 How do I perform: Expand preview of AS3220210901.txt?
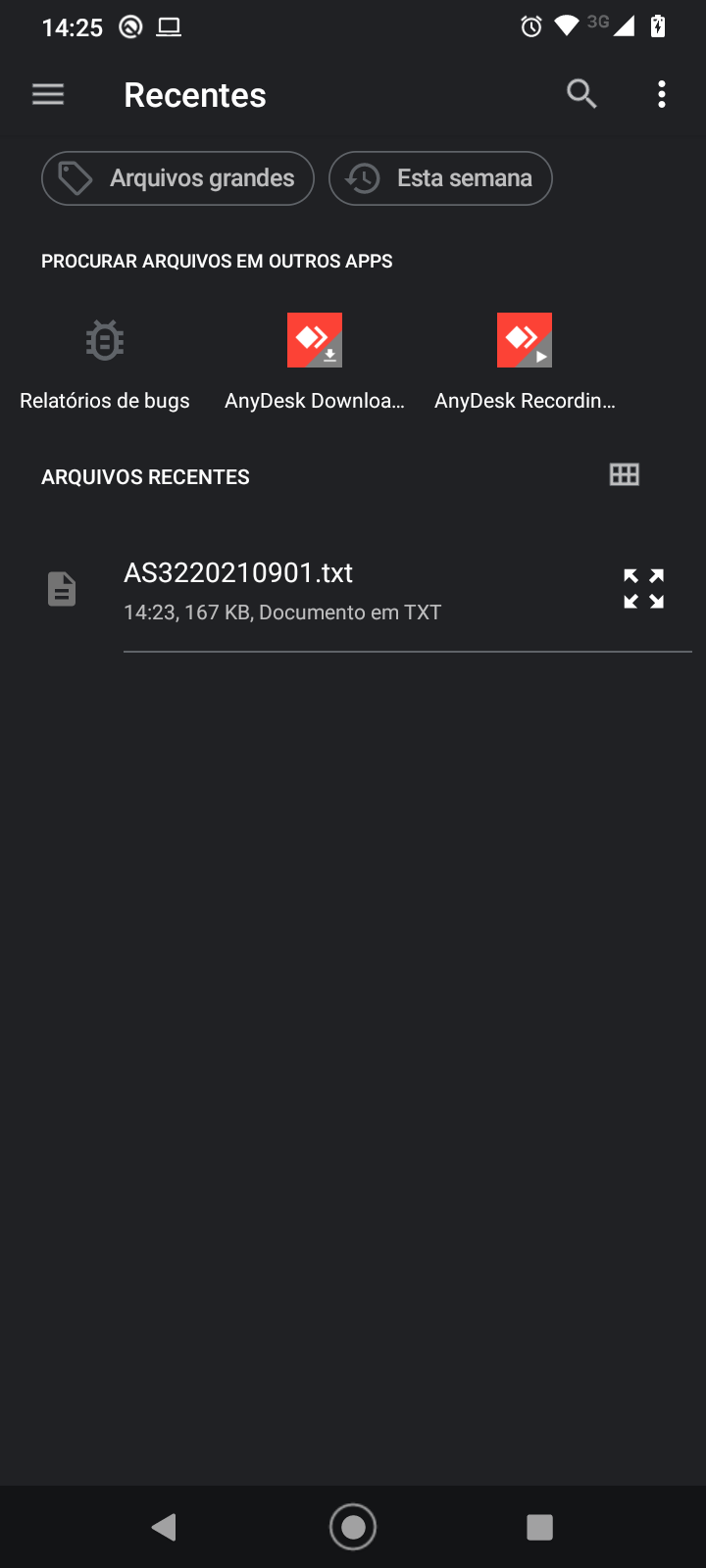(x=644, y=589)
